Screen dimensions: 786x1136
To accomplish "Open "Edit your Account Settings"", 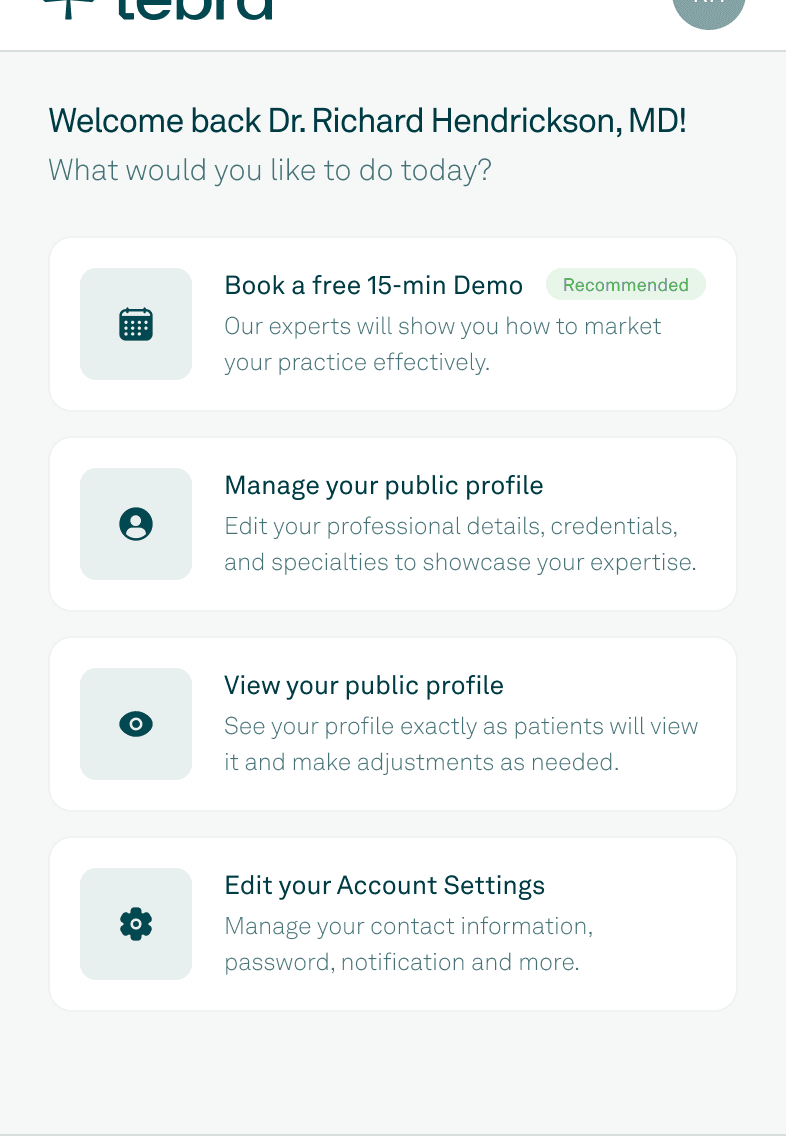I will 384,885.
